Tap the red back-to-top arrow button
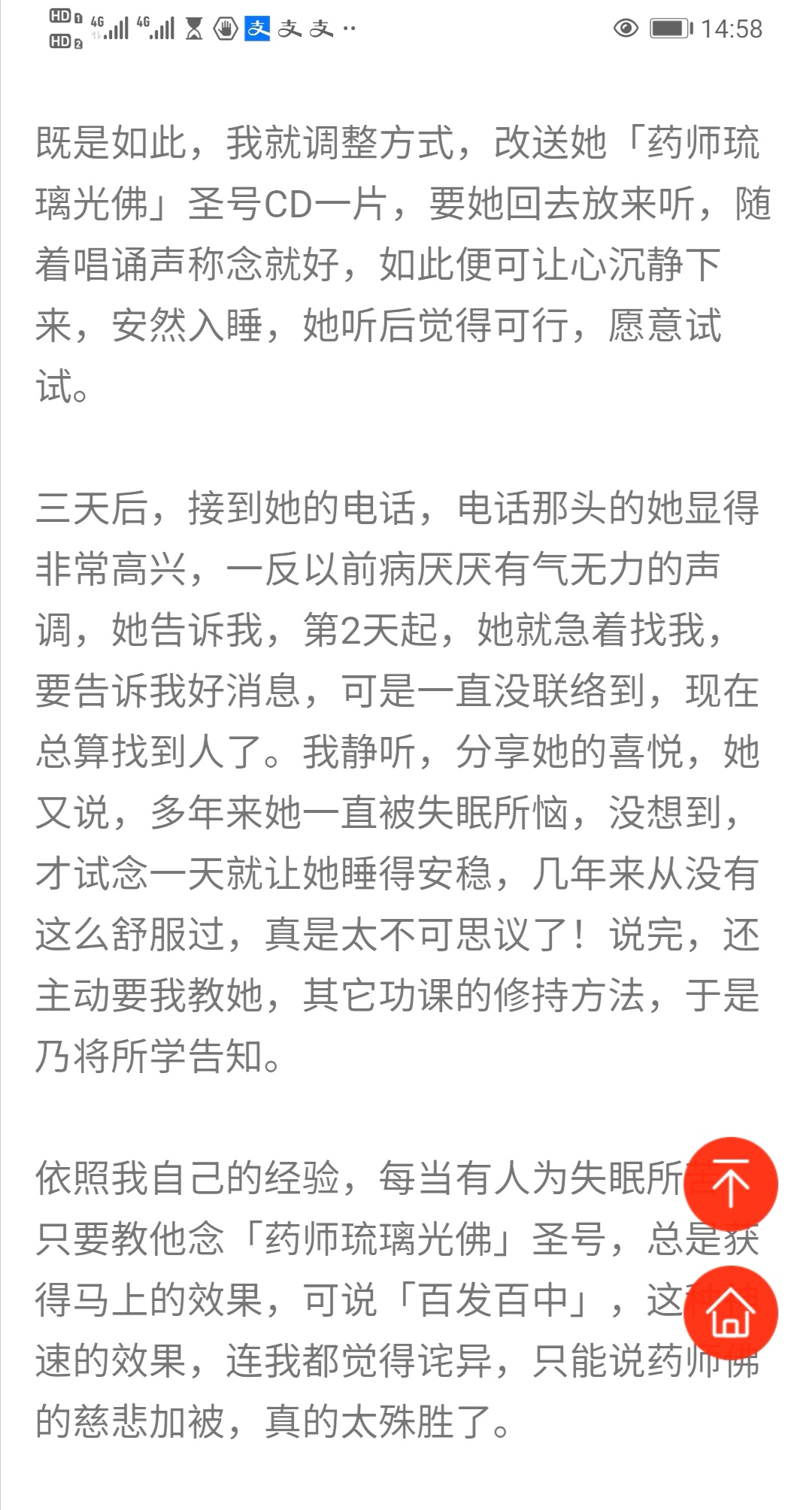This screenshot has height=1510, width=812. (730, 1184)
